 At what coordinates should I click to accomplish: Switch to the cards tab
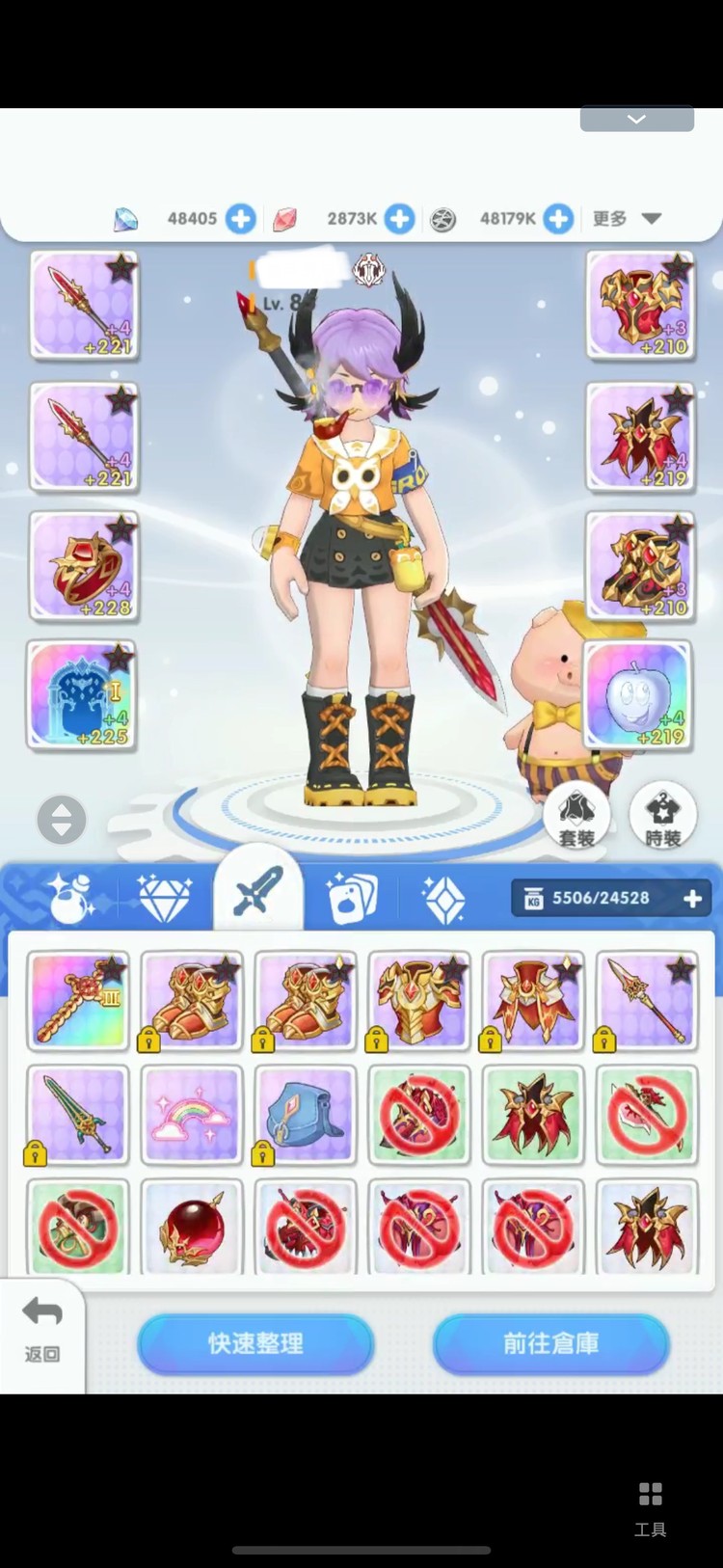click(x=352, y=897)
